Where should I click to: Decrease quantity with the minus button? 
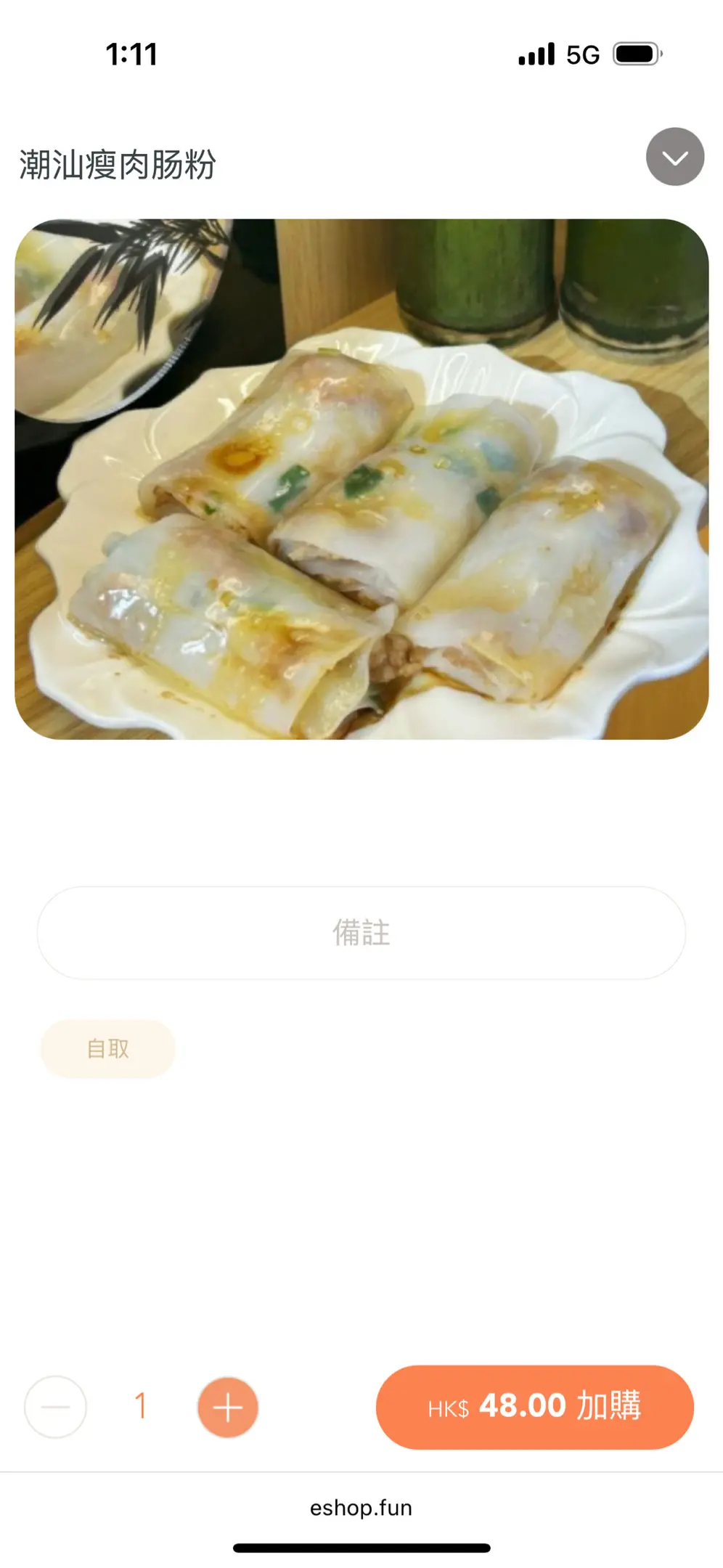click(55, 1407)
